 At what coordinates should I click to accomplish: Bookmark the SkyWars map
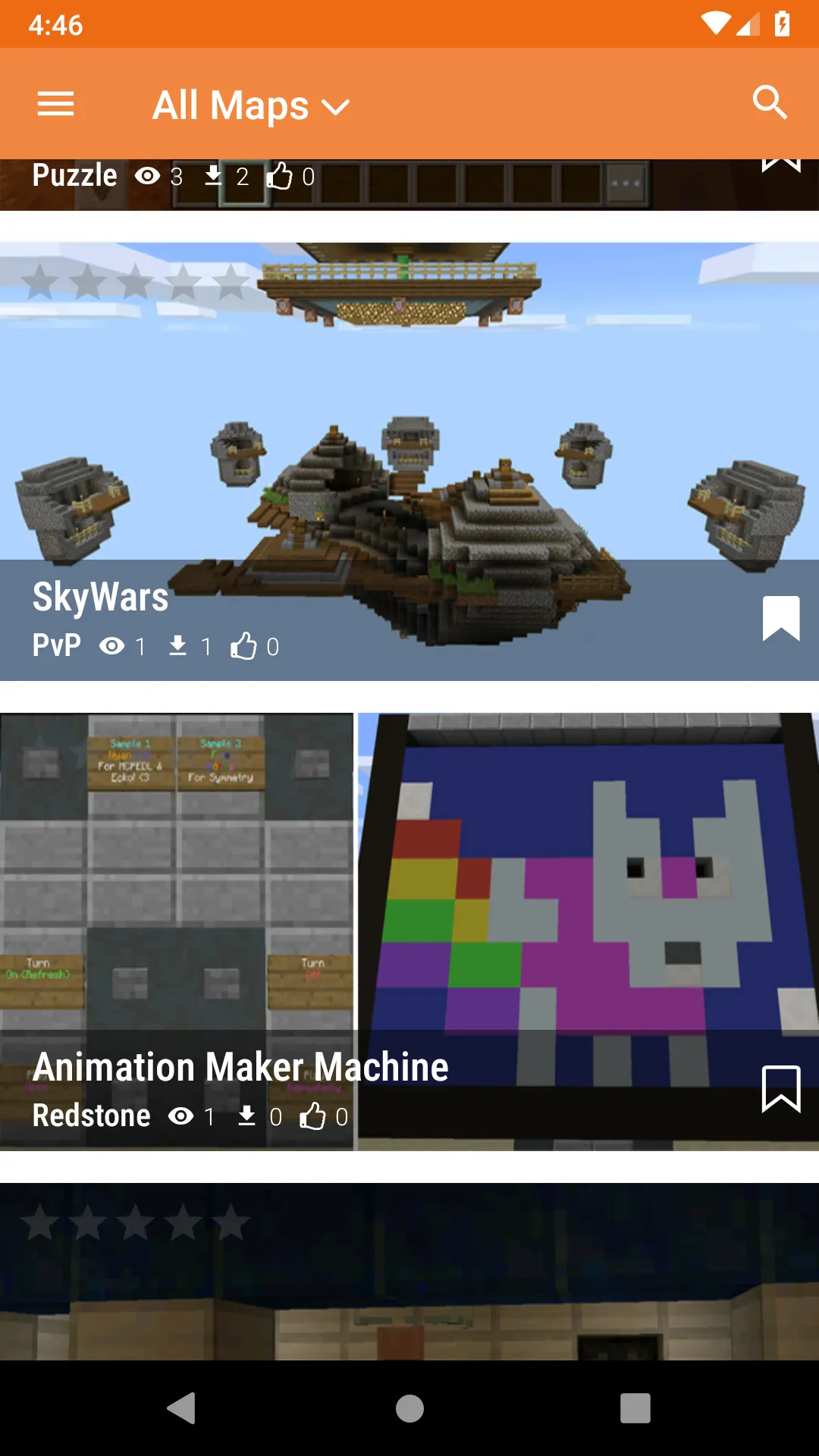tap(781, 619)
